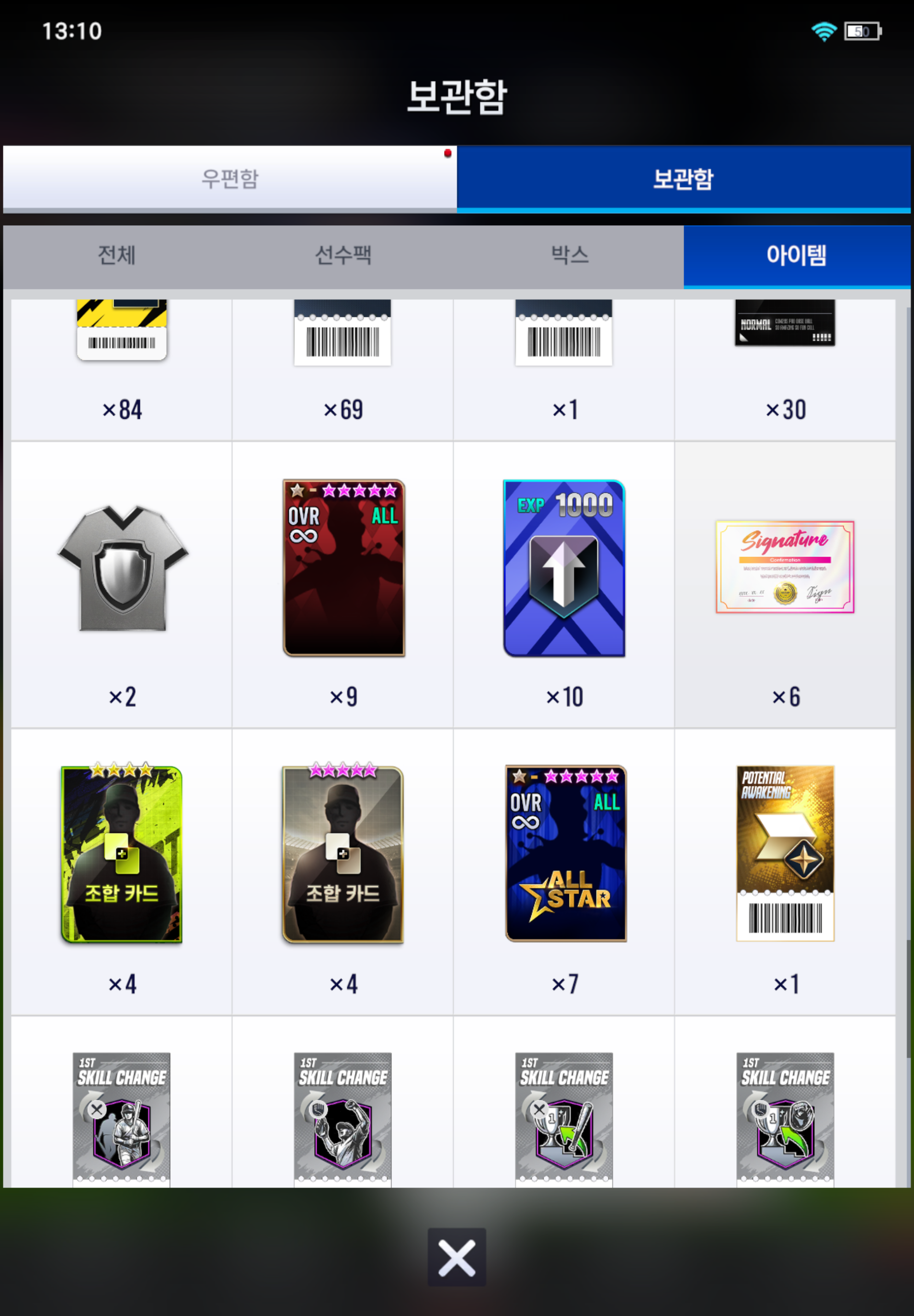Select the beige 조합 카드 with pink stars
Screen dimensions: 914x1316
(343, 854)
